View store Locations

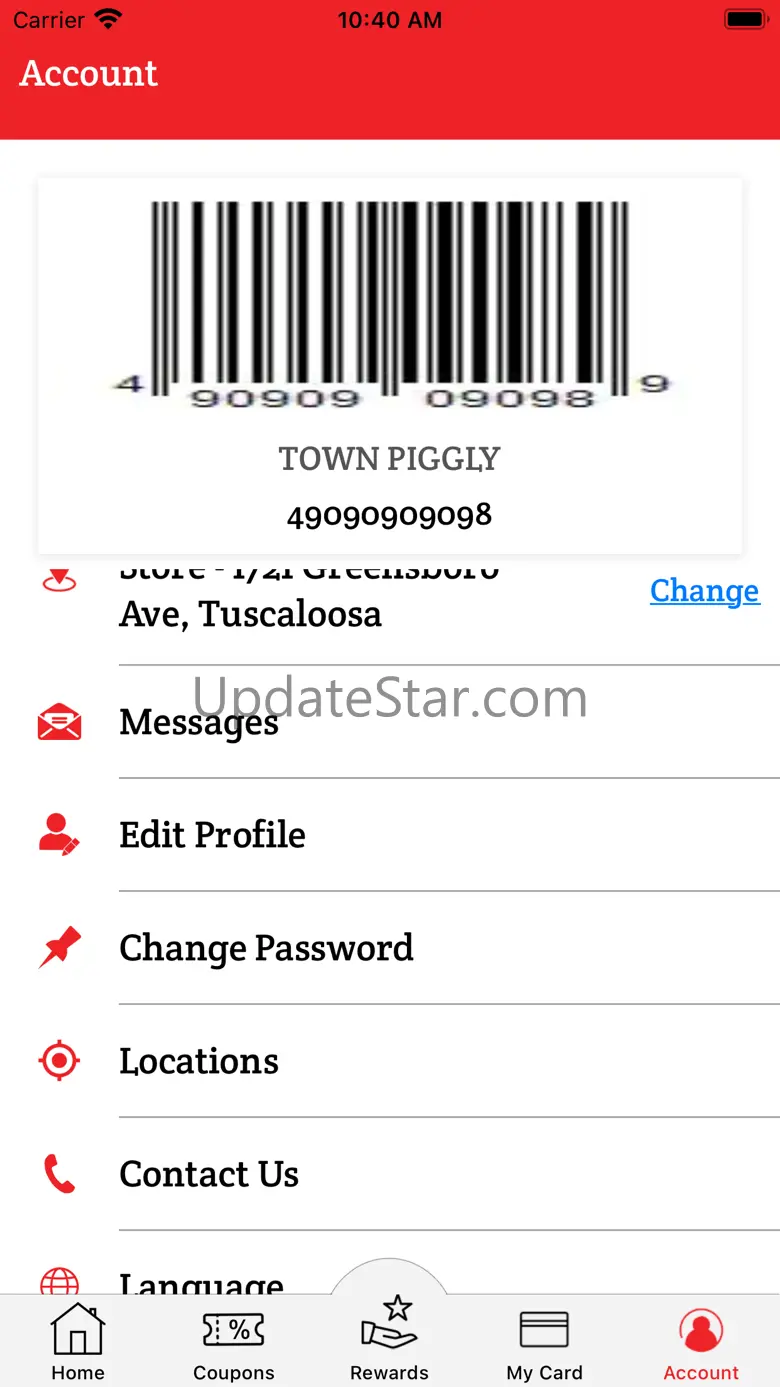[x=390, y=1061]
